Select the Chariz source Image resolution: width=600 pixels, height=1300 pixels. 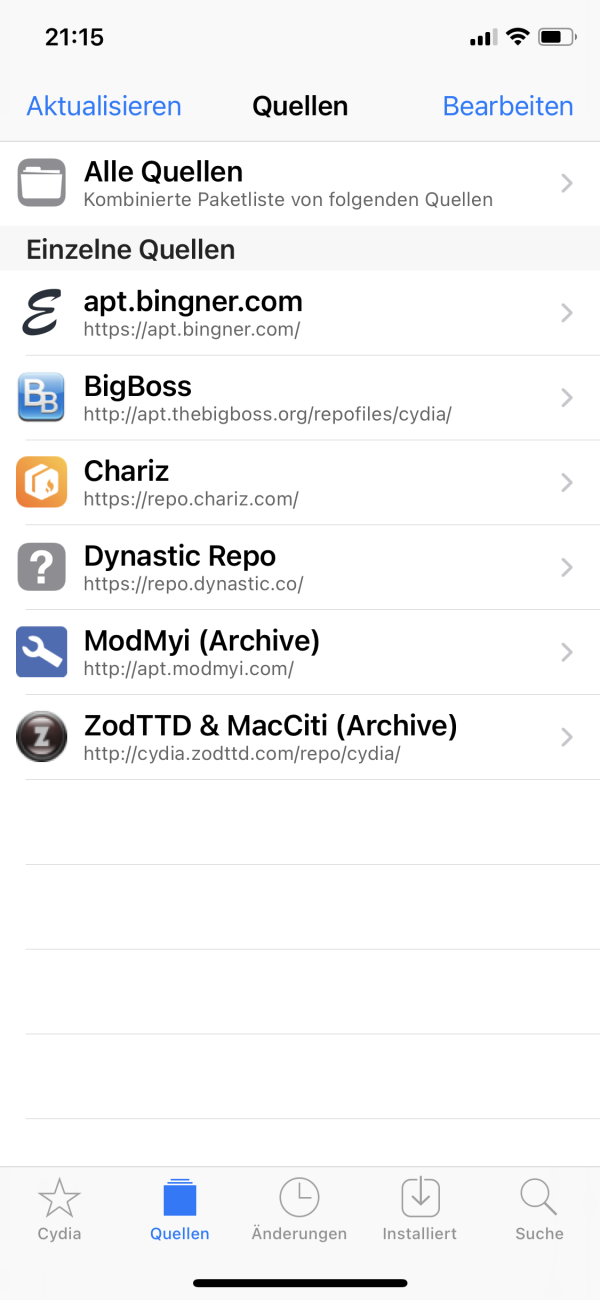300,483
